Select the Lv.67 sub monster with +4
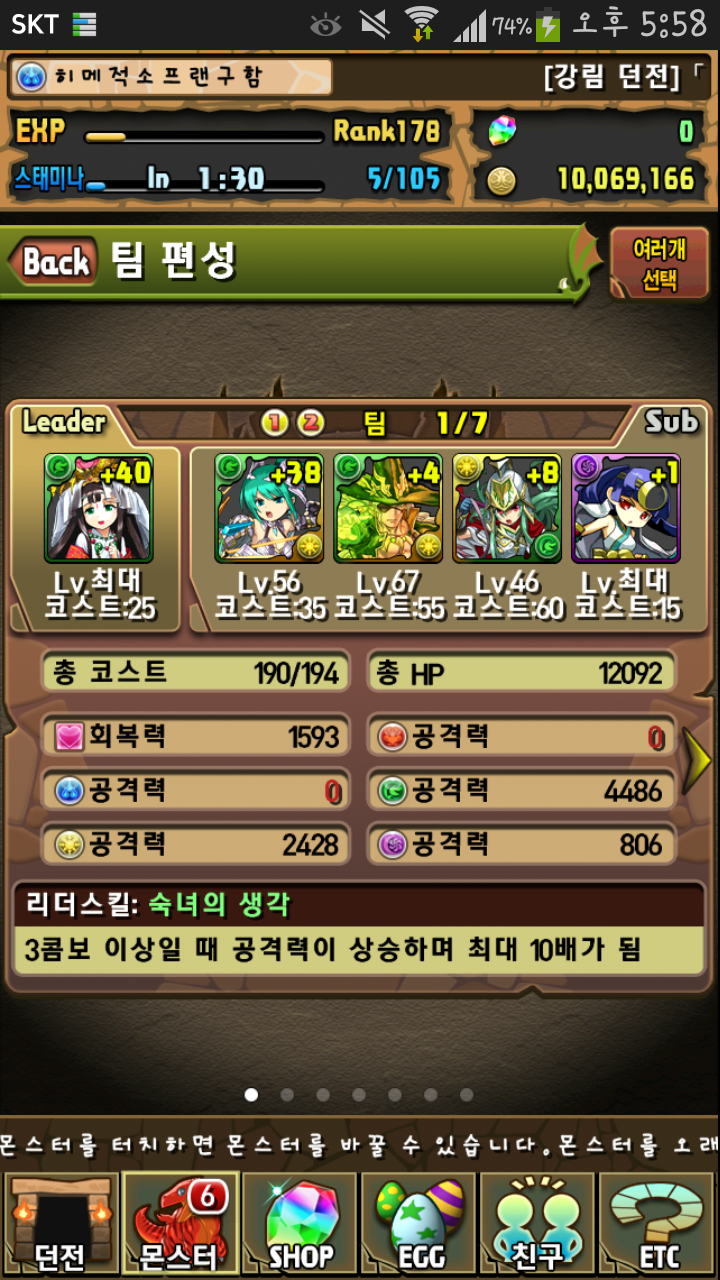The image size is (720, 1280). 388,507
